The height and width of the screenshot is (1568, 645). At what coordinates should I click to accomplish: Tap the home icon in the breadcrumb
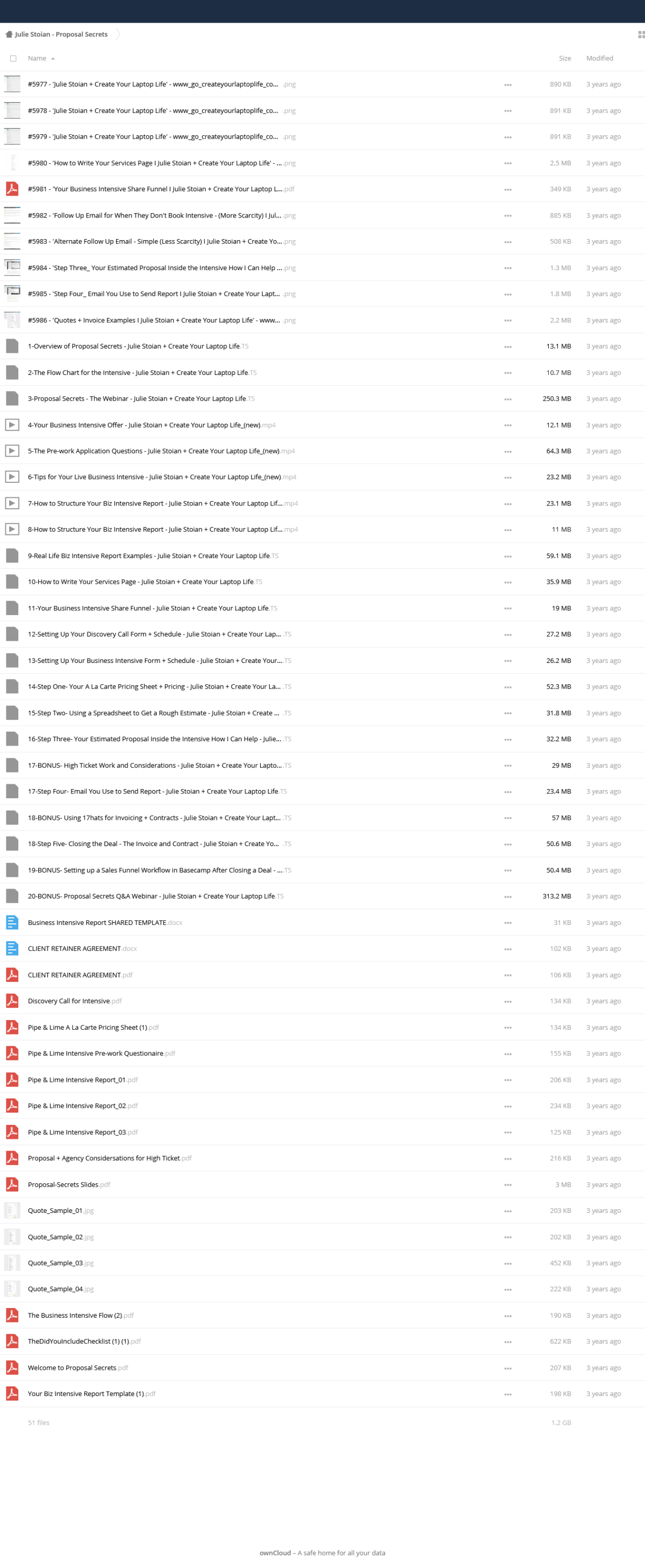click(9, 35)
